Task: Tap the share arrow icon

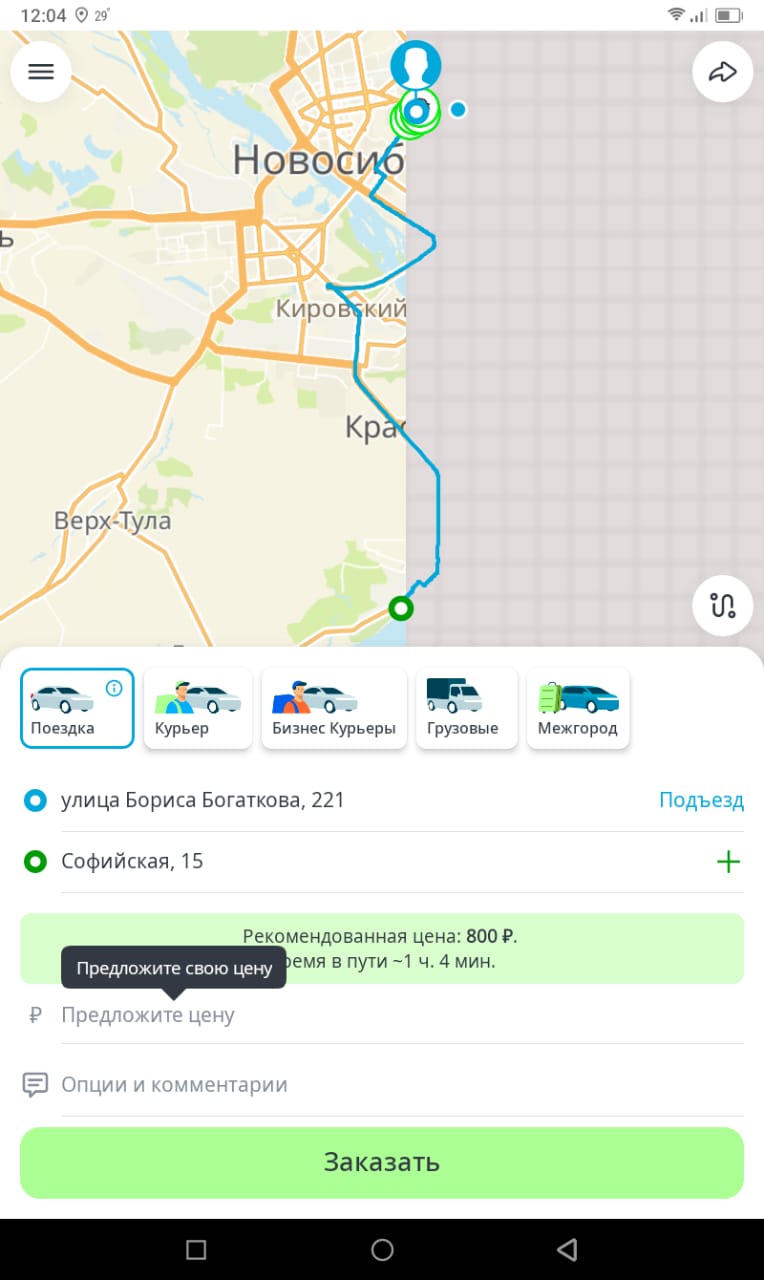Action: pyautogui.click(x=722, y=72)
